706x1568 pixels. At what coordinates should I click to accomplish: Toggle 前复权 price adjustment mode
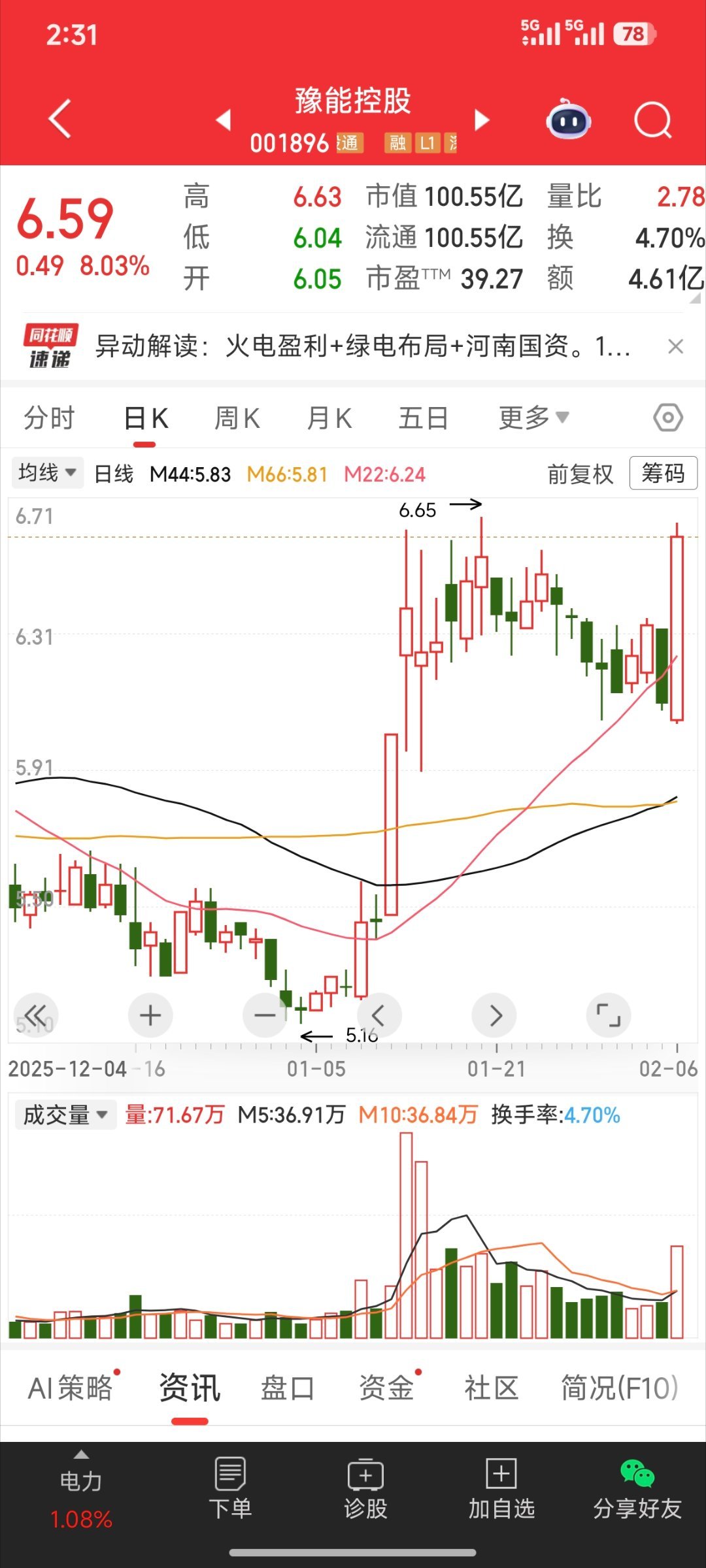click(x=579, y=474)
